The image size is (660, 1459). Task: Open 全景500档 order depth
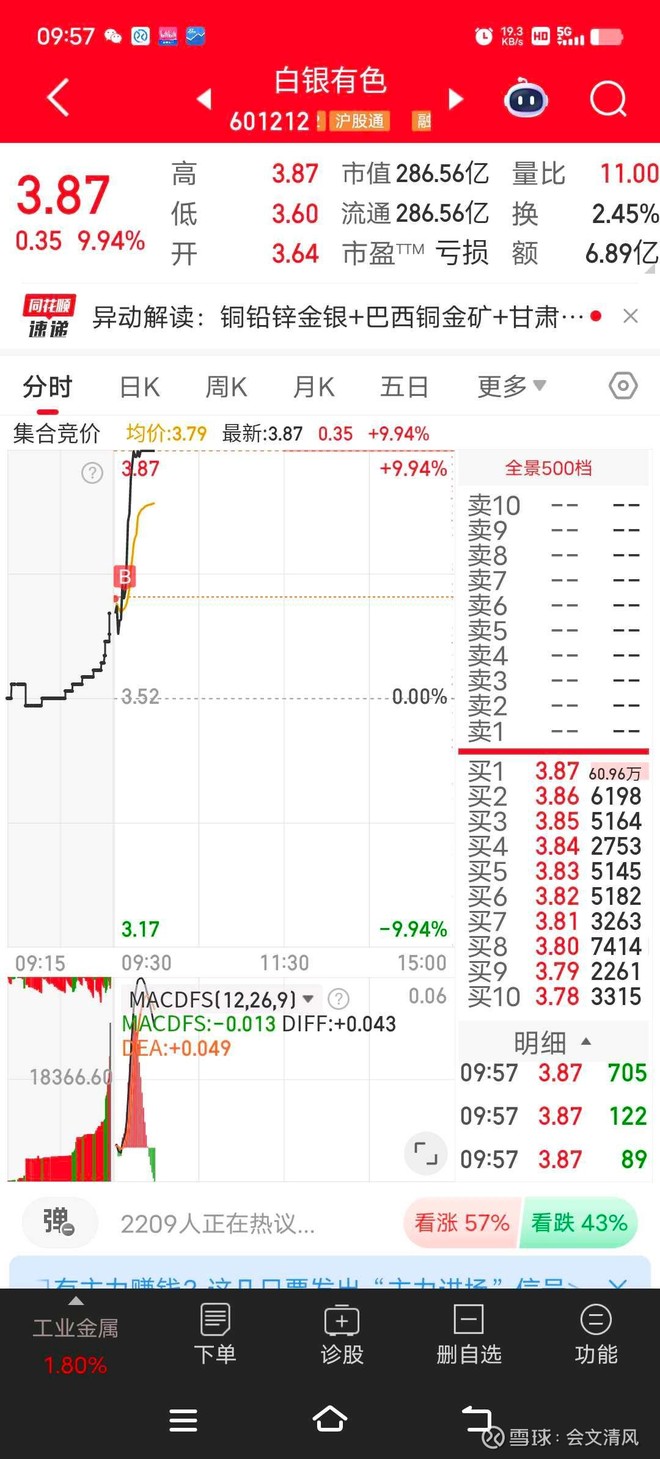(548, 467)
